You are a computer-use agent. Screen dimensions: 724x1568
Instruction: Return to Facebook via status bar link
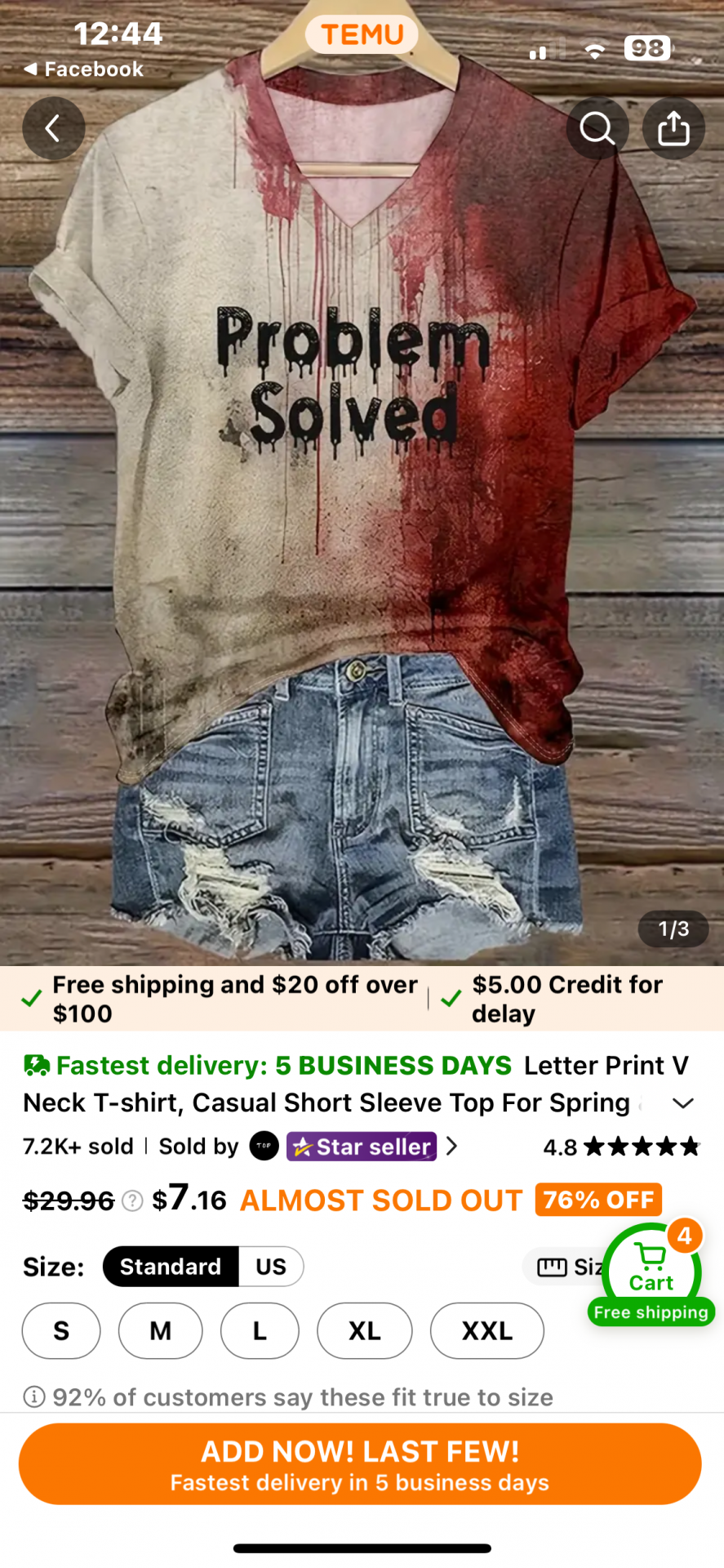84,69
